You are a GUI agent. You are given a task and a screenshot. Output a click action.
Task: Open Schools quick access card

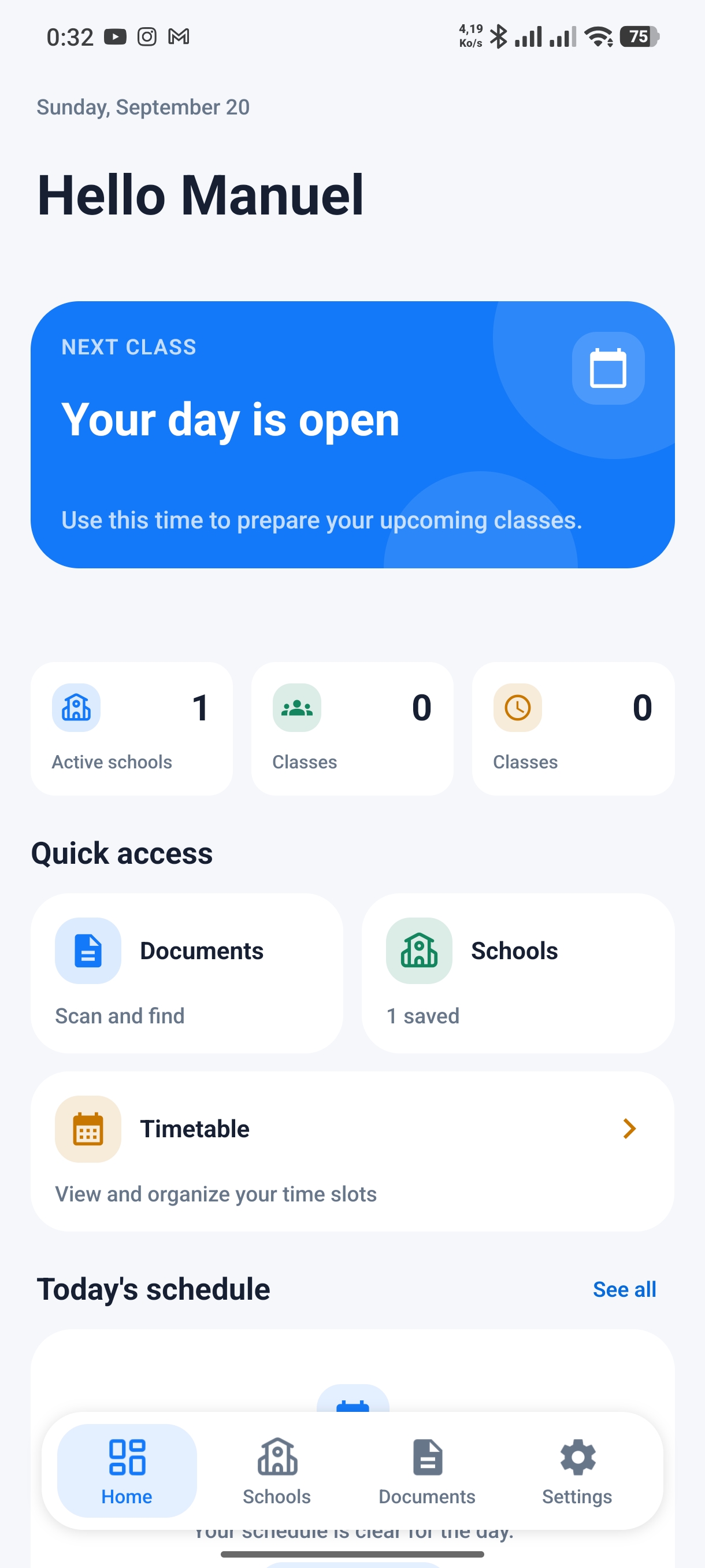point(518,973)
